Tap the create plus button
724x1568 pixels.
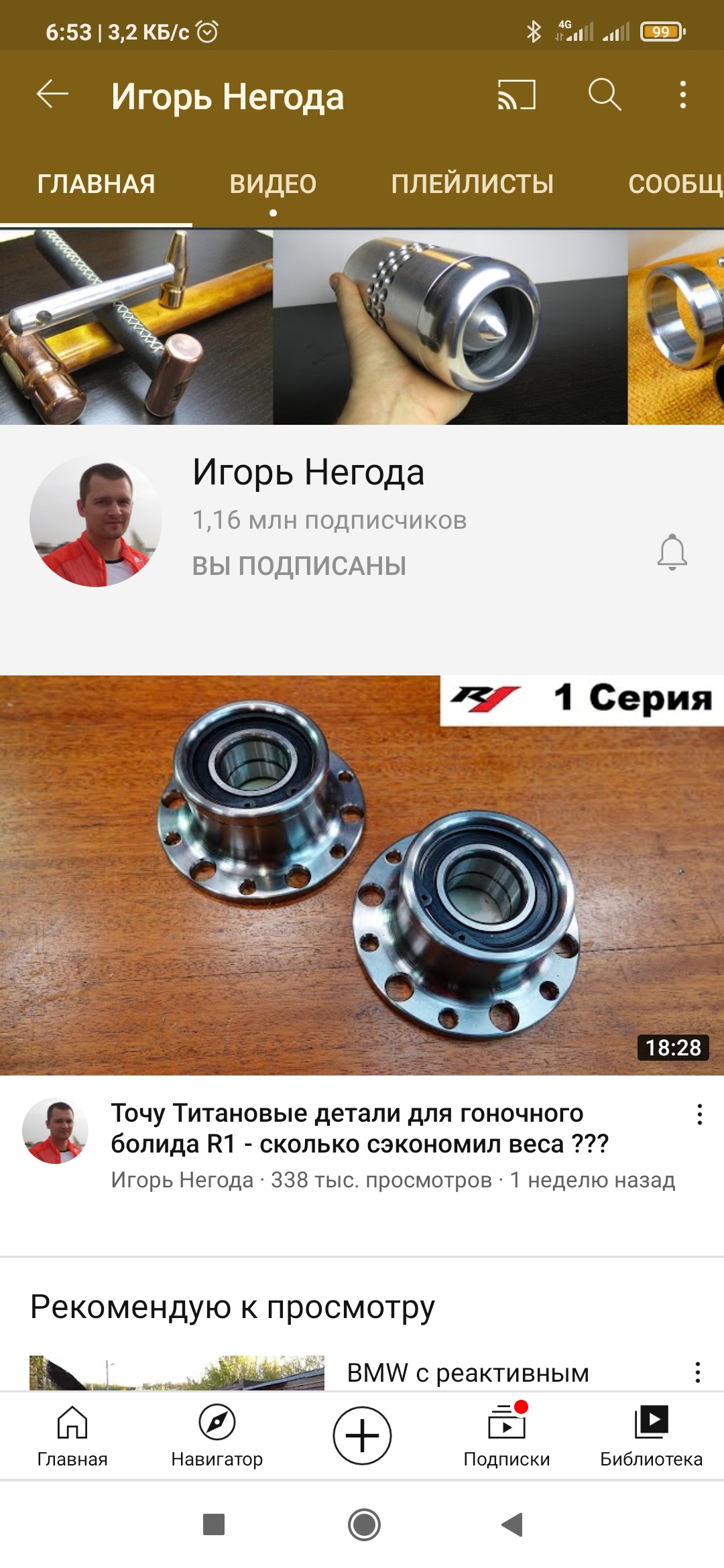[362, 1436]
